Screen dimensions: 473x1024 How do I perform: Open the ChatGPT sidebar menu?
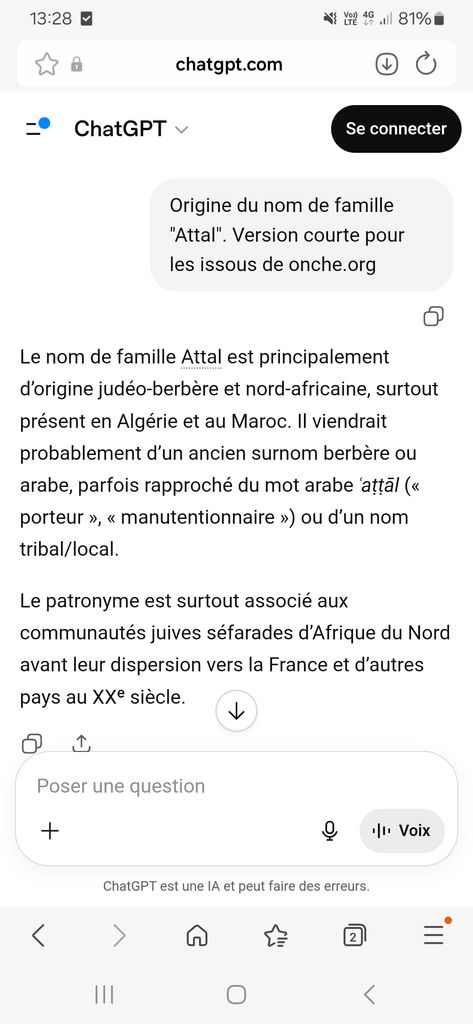(x=37, y=127)
